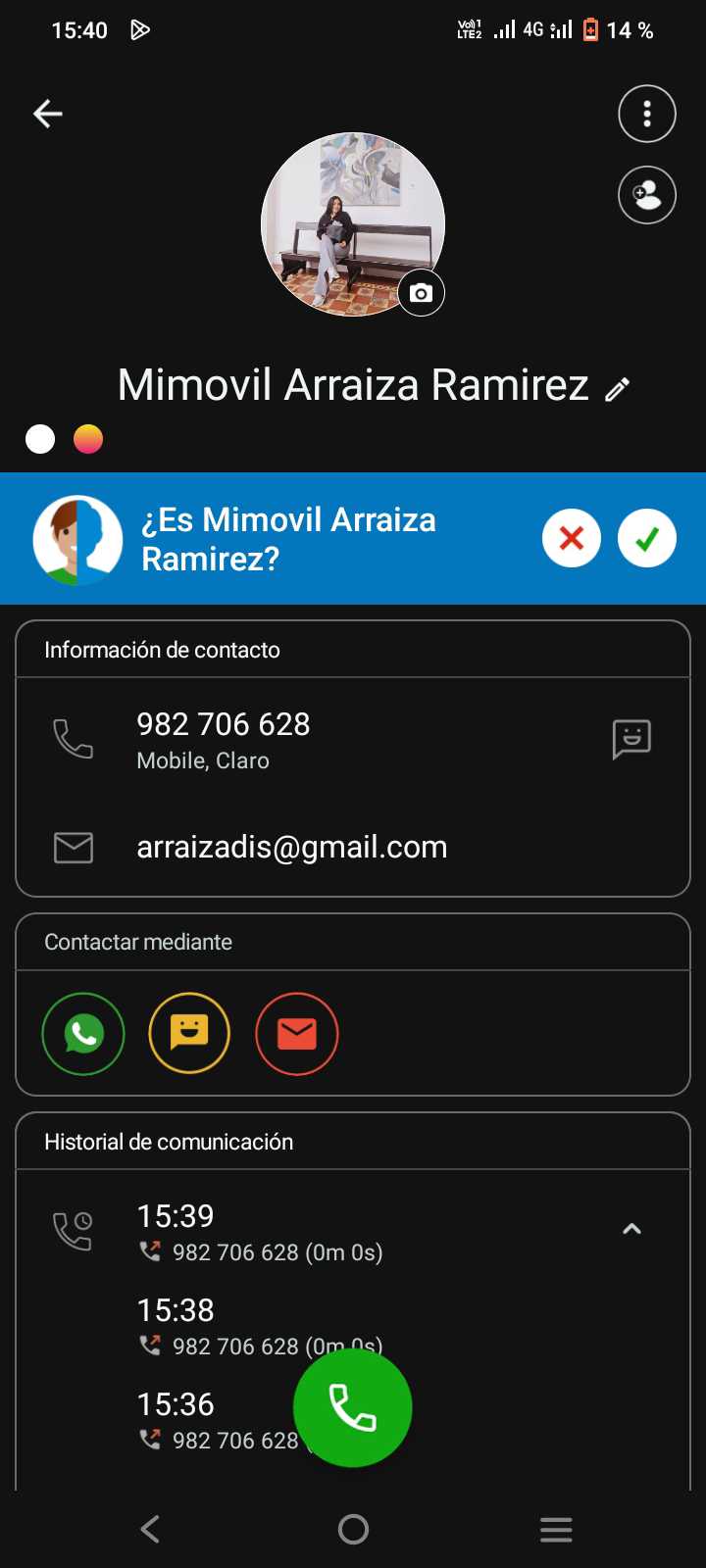Screen dimensions: 706x1568
Task: Return with the system back button
Action: point(150,1529)
